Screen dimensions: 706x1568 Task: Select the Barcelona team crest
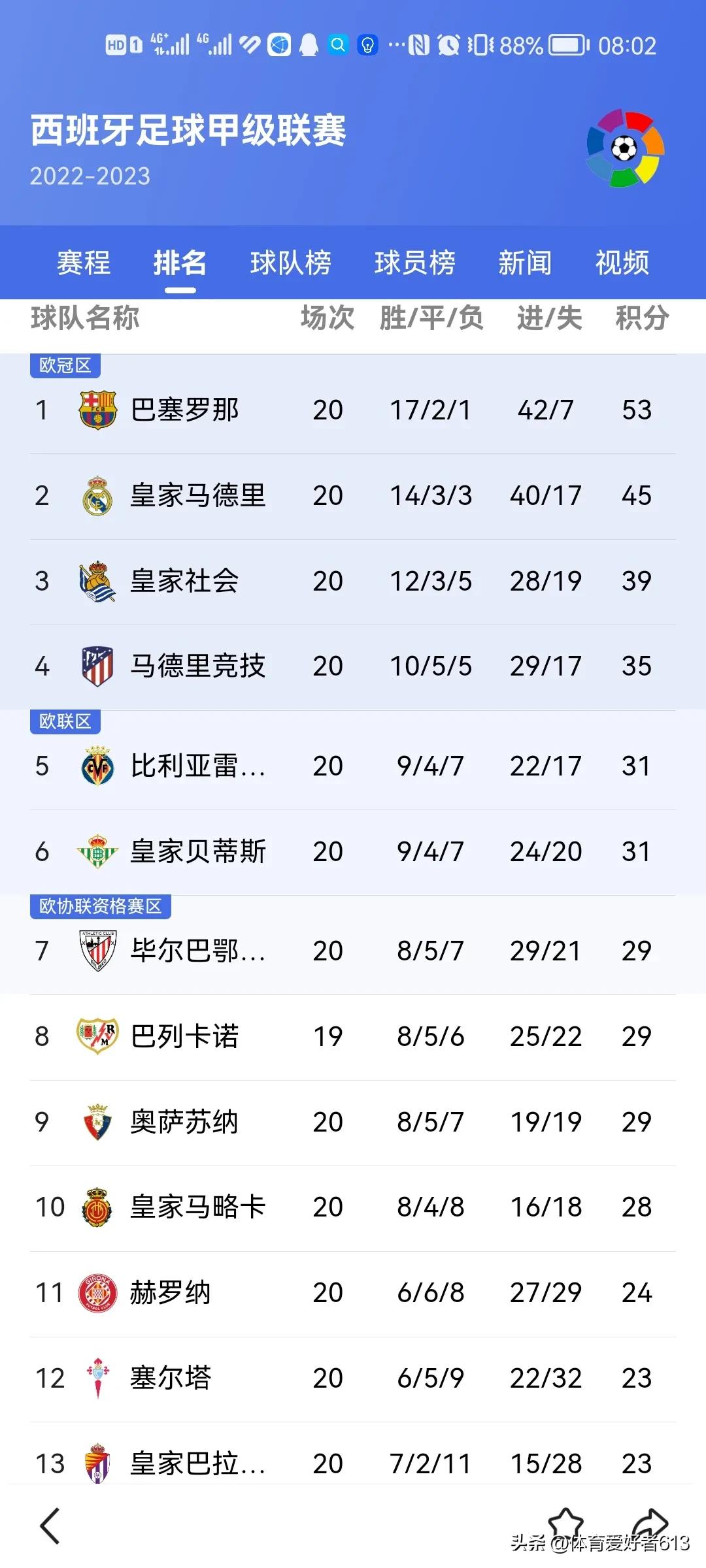point(98,408)
